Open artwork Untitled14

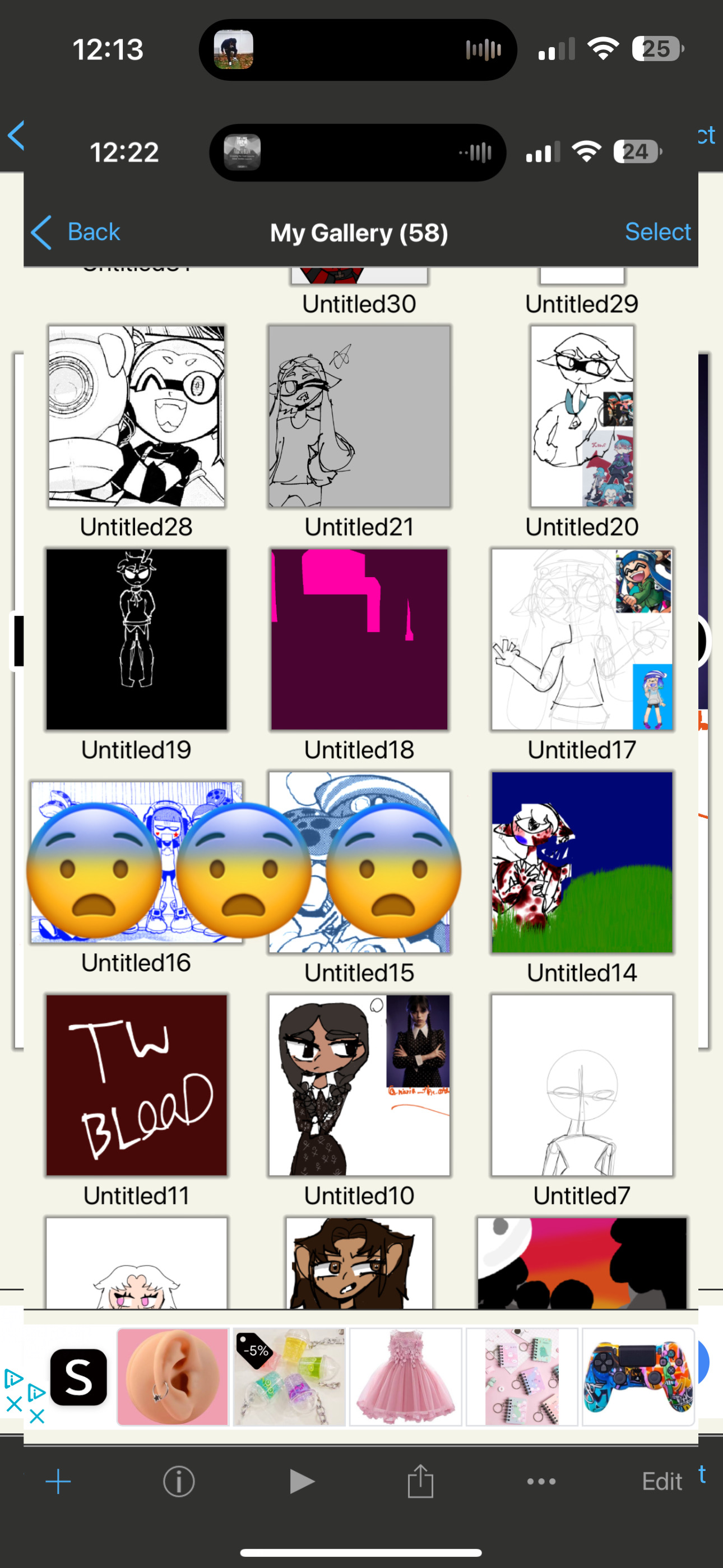click(x=582, y=862)
